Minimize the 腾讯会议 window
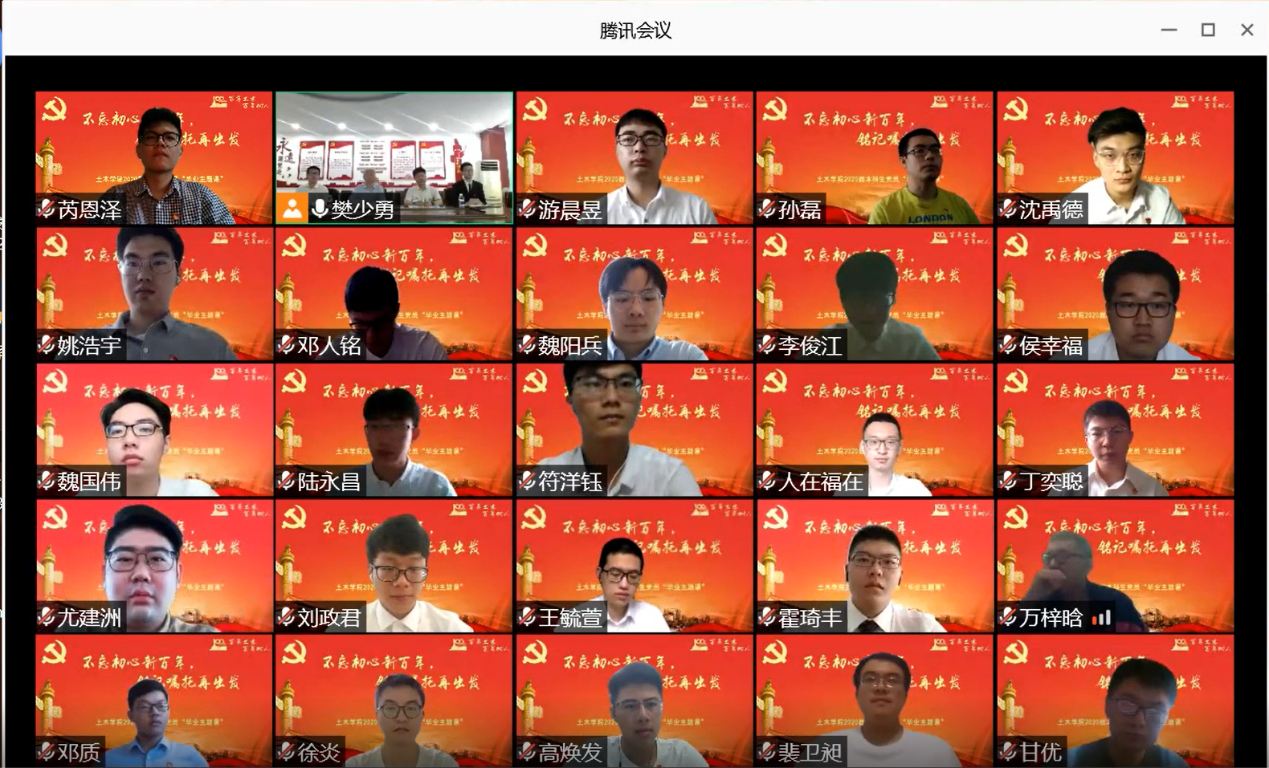Screen dimensions: 1269x768 click(1168, 30)
